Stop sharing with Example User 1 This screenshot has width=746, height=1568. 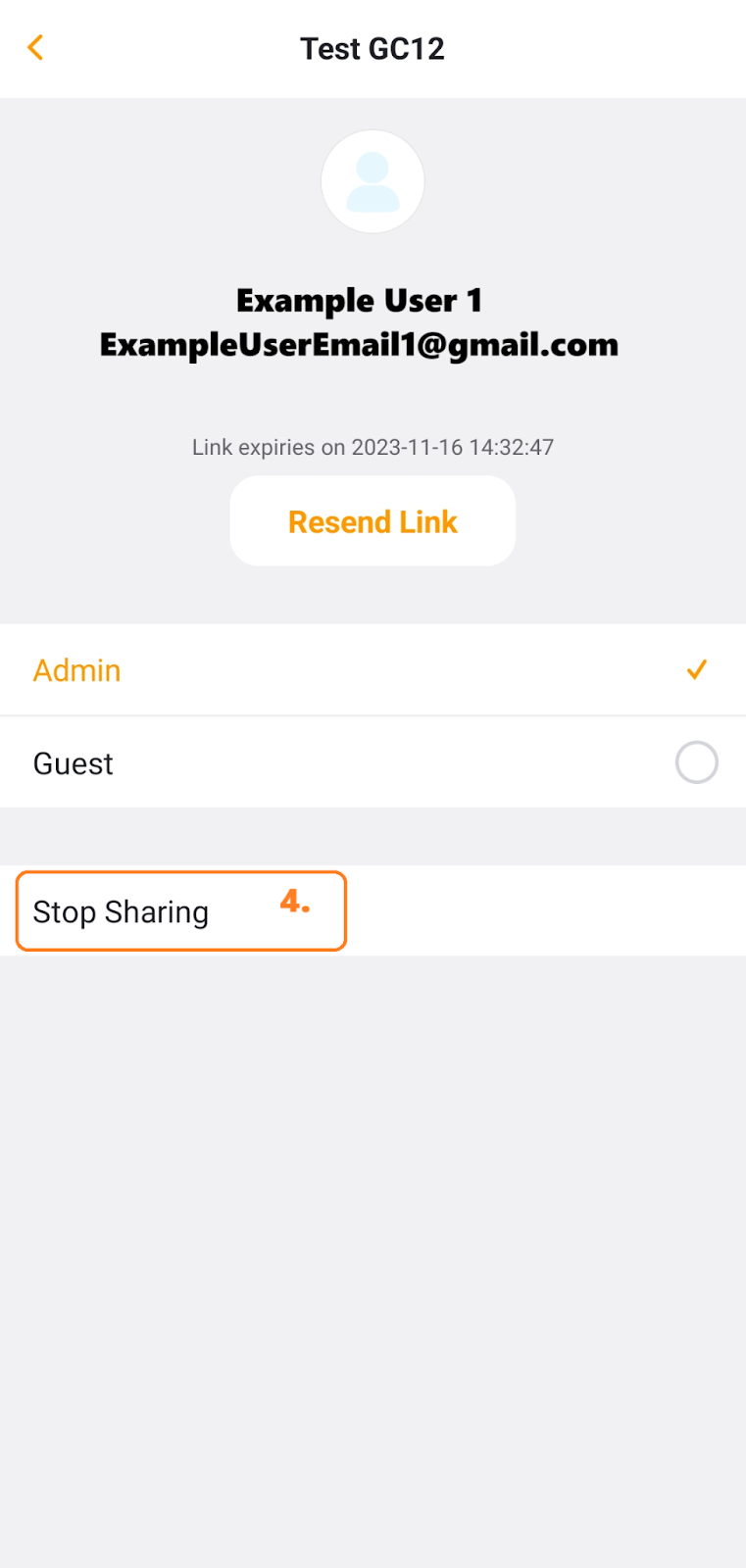(122, 911)
